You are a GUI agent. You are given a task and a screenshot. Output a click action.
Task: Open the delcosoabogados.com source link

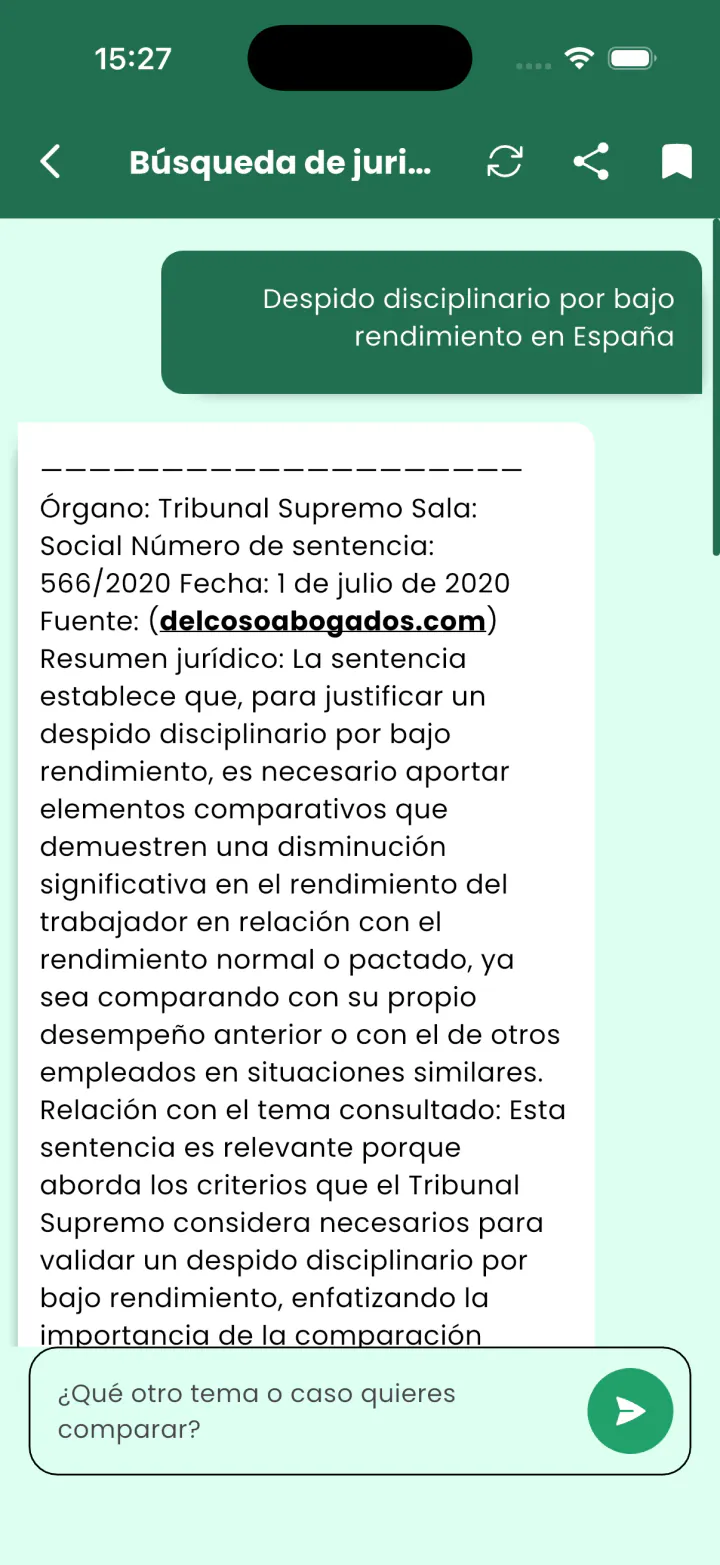click(323, 621)
